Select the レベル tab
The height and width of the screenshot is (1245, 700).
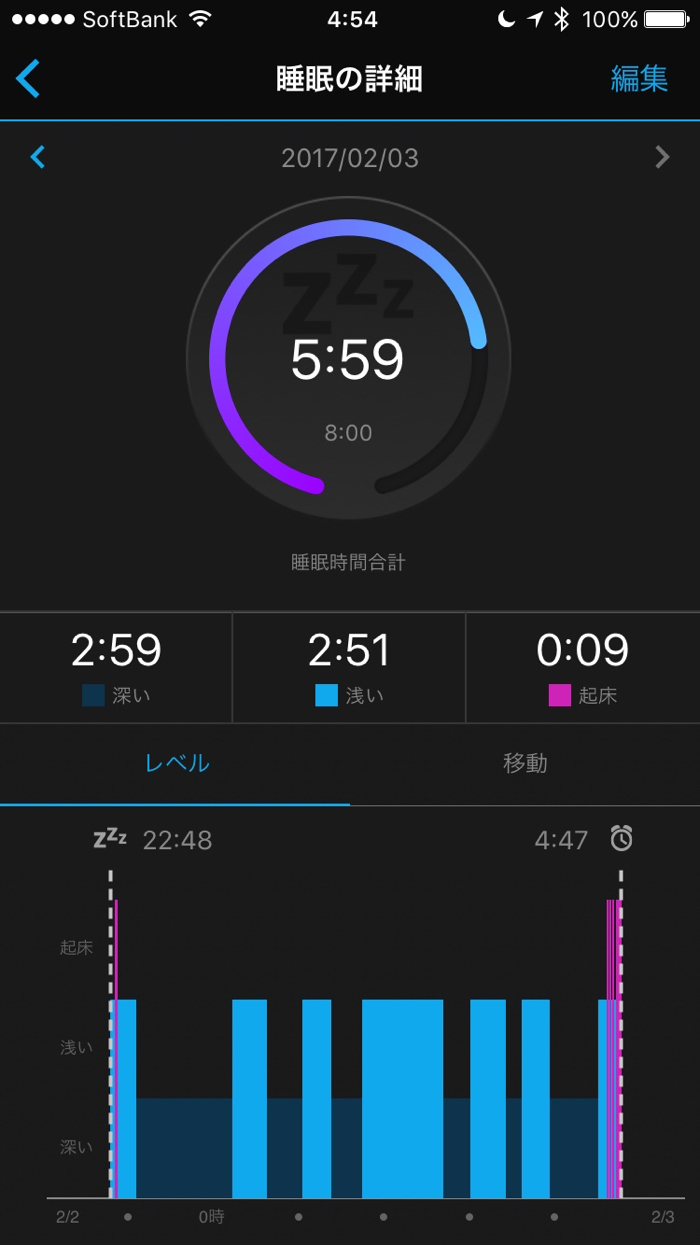pos(177,763)
